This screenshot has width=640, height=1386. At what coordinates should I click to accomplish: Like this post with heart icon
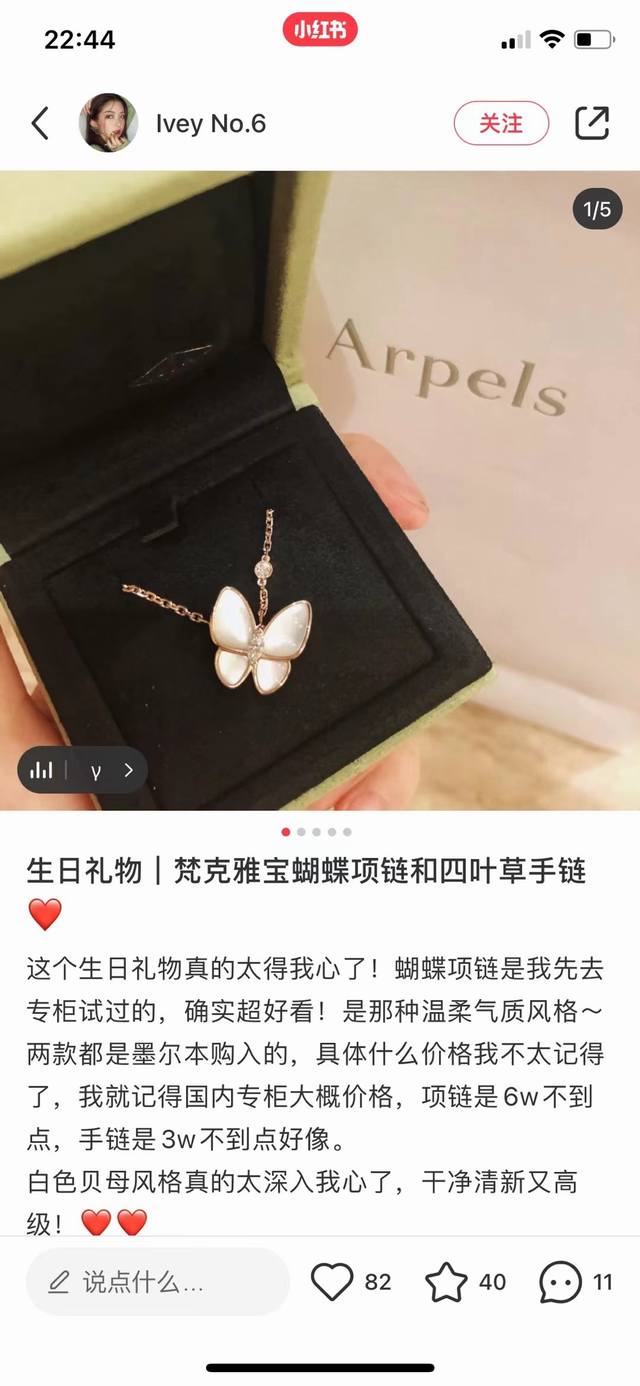[333, 1282]
